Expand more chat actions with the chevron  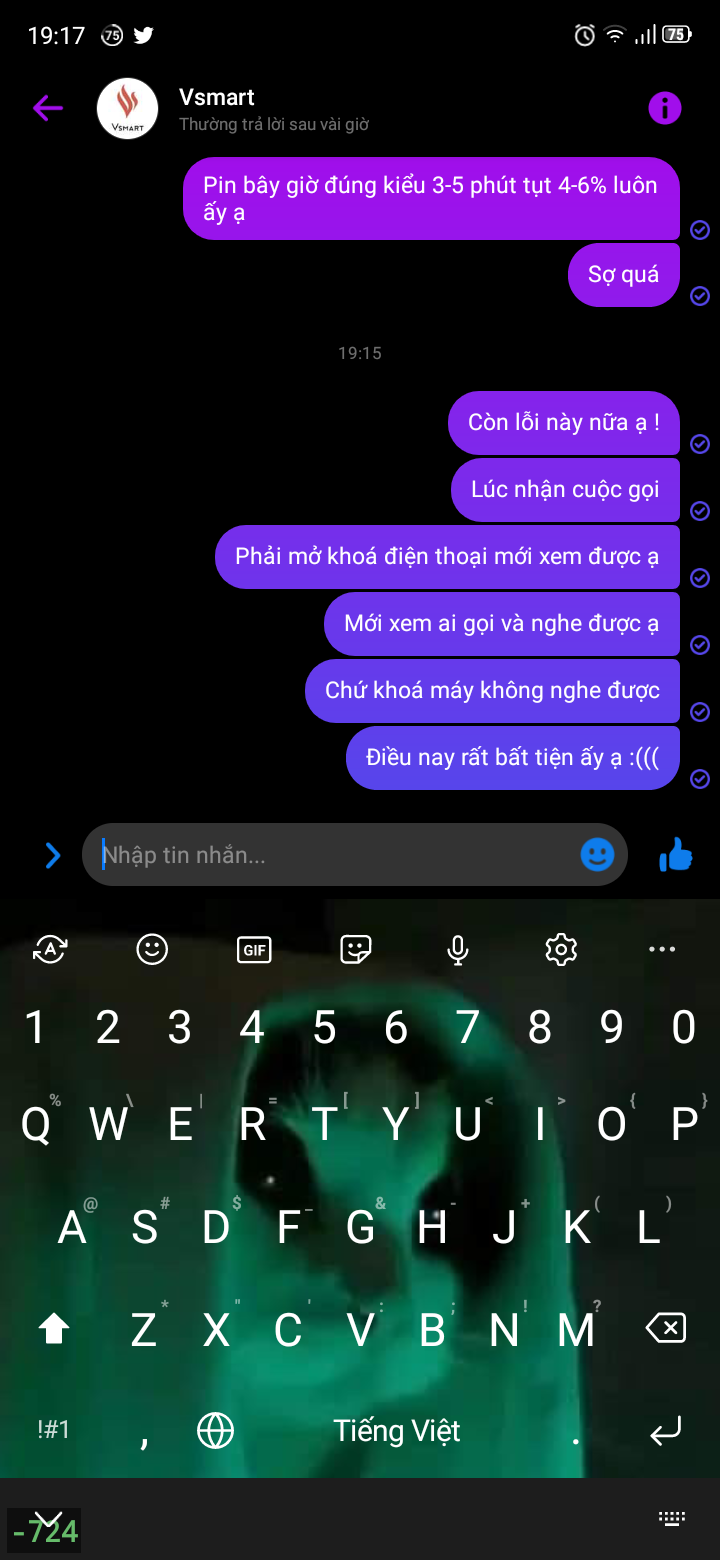click(53, 855)
